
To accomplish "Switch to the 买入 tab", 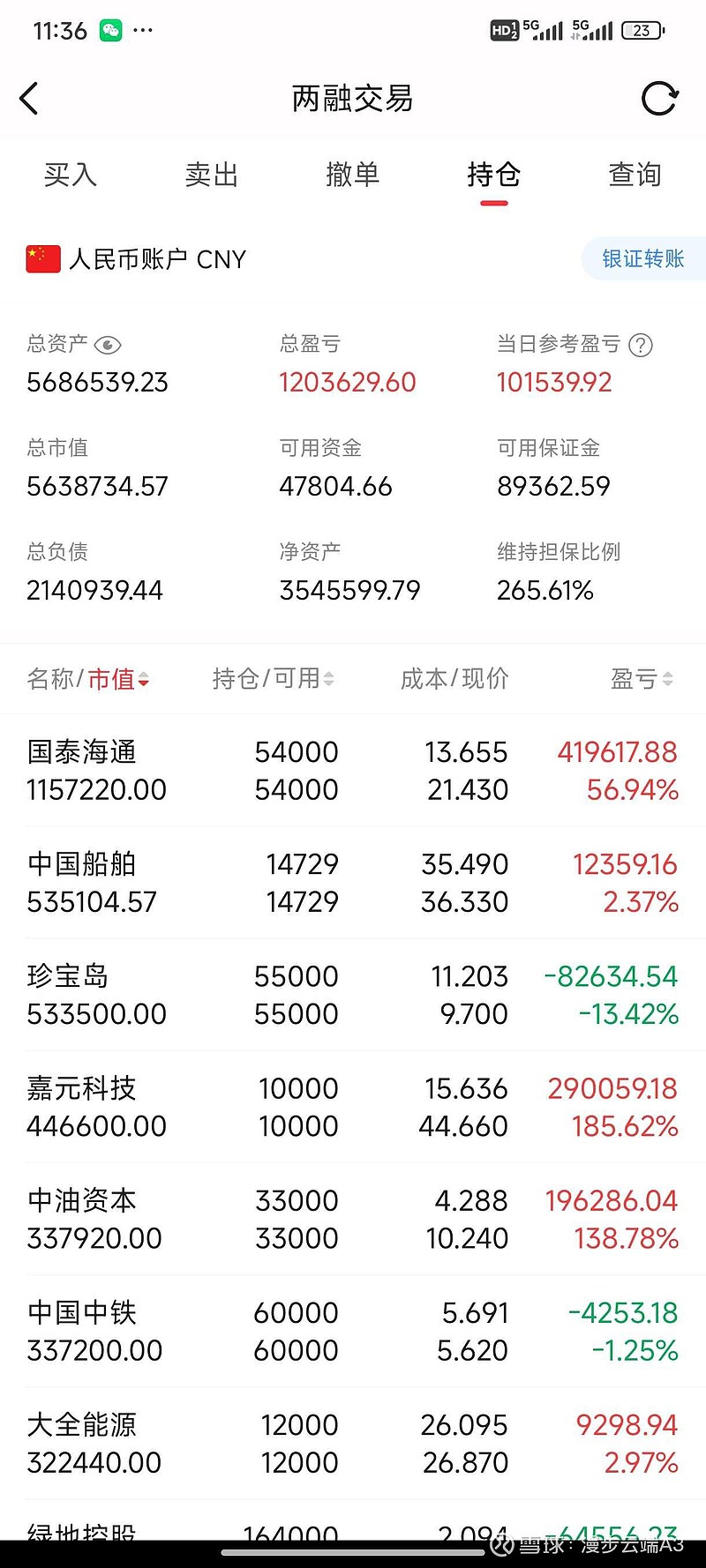I will 70,175.
